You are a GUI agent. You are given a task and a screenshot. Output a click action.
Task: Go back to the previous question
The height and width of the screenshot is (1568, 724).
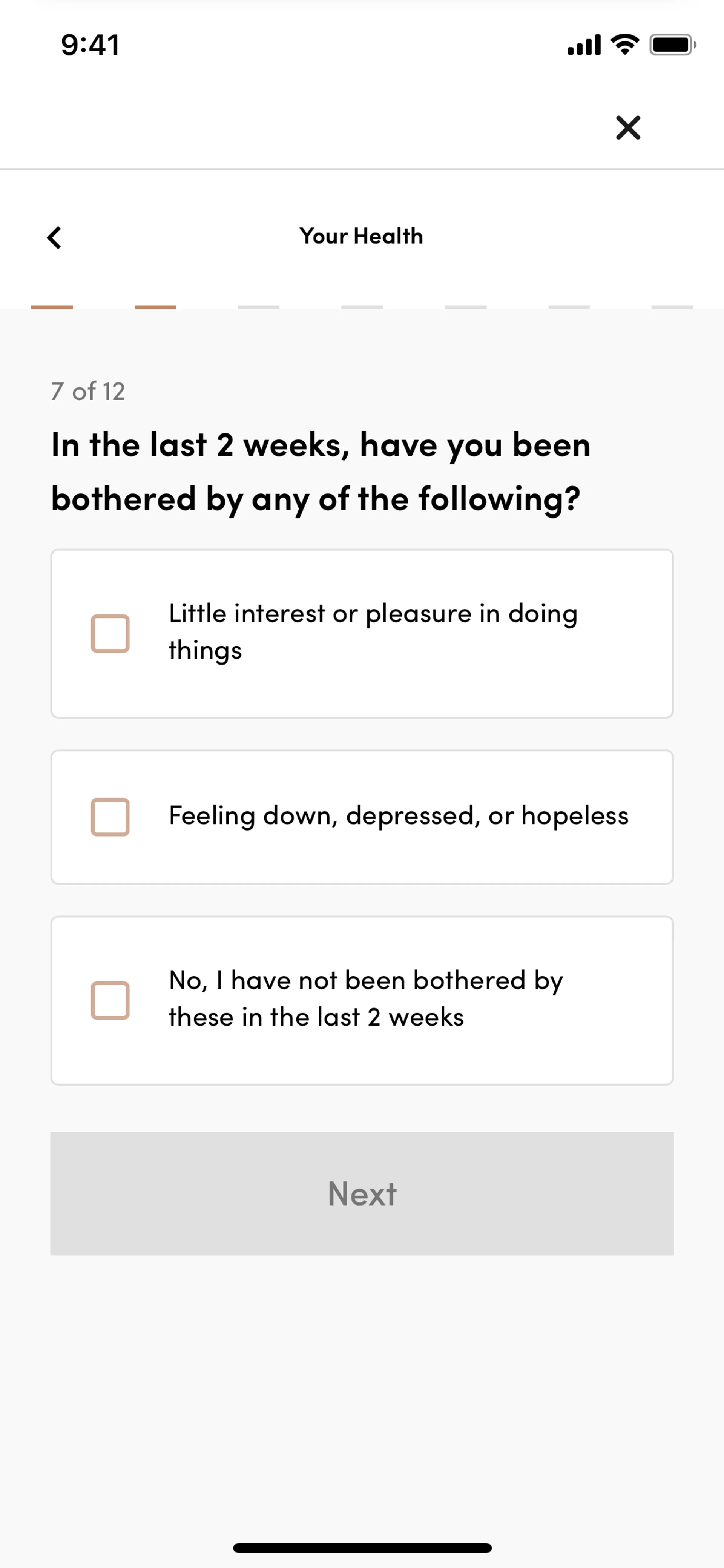pyautogui.click(x=54, y=237)
